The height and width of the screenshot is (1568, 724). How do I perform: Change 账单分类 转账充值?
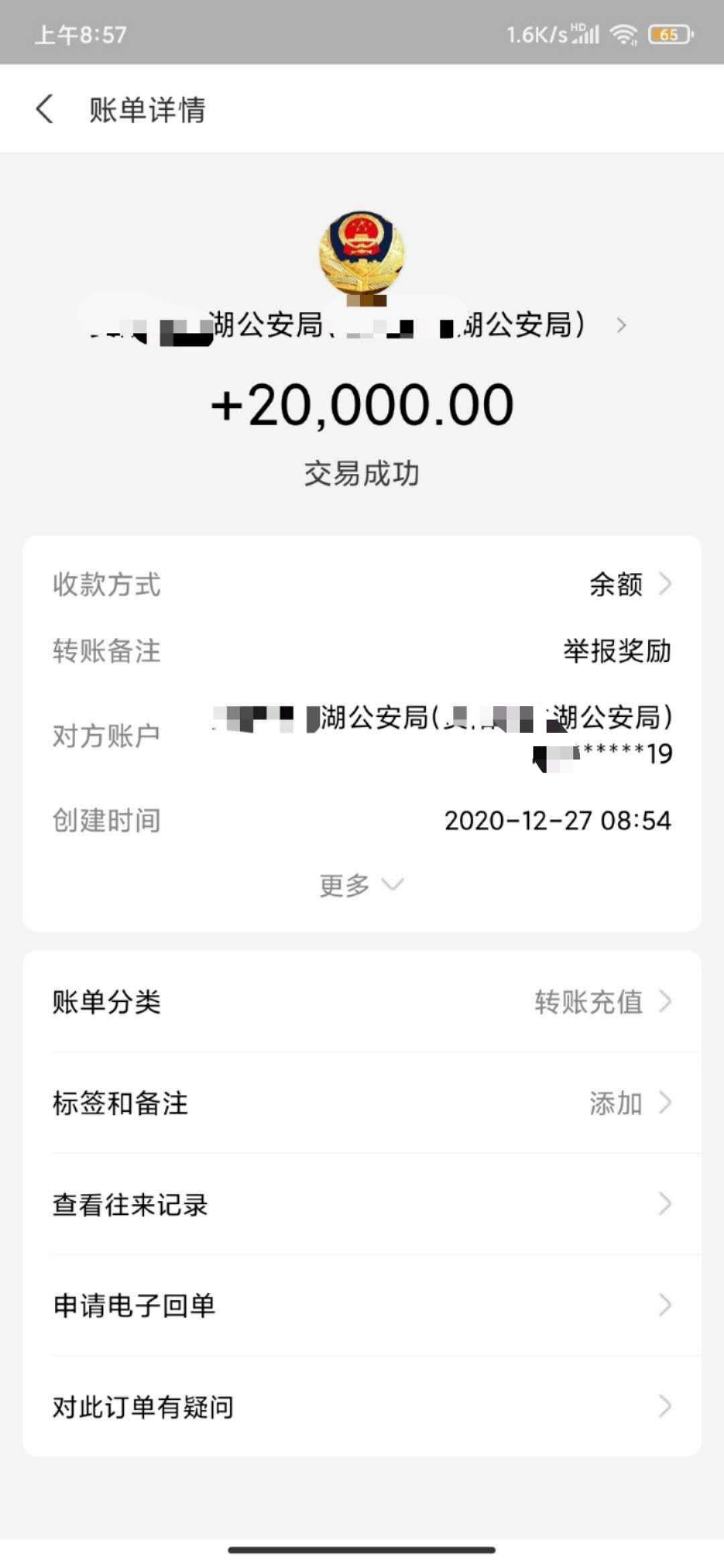click(x=362, y=1002)
